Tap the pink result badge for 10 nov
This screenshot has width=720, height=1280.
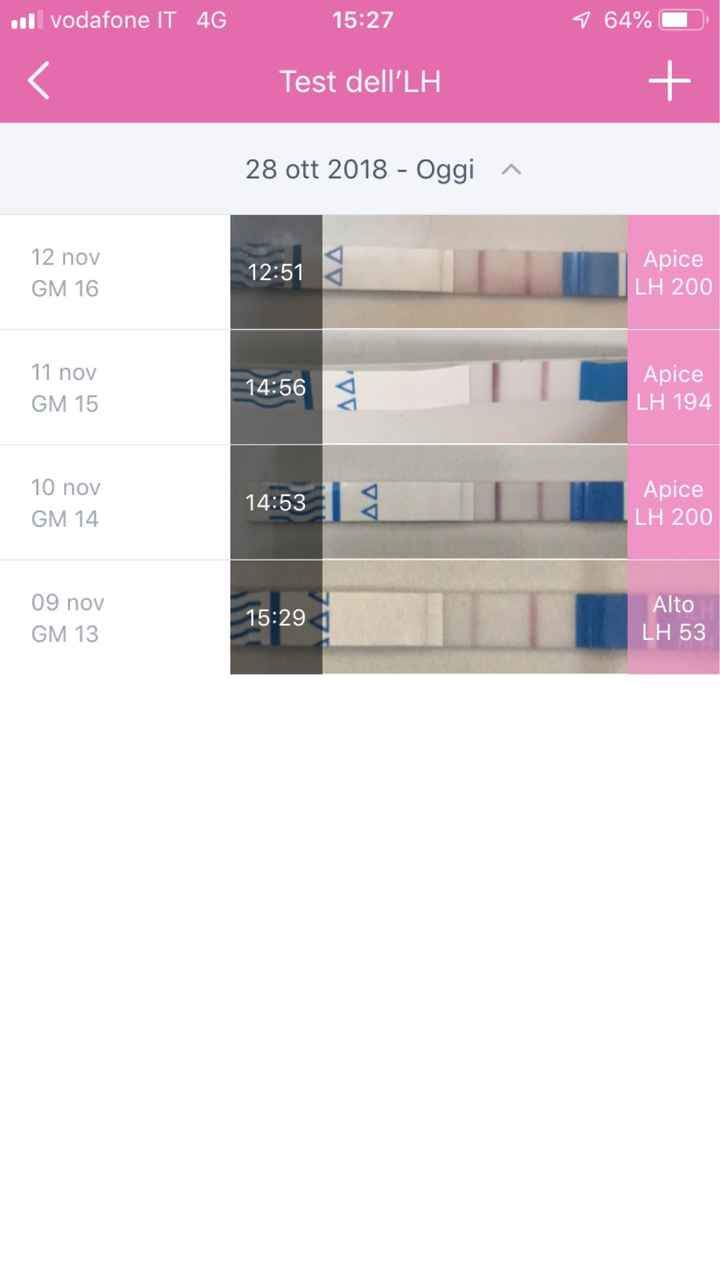[673, 502]
